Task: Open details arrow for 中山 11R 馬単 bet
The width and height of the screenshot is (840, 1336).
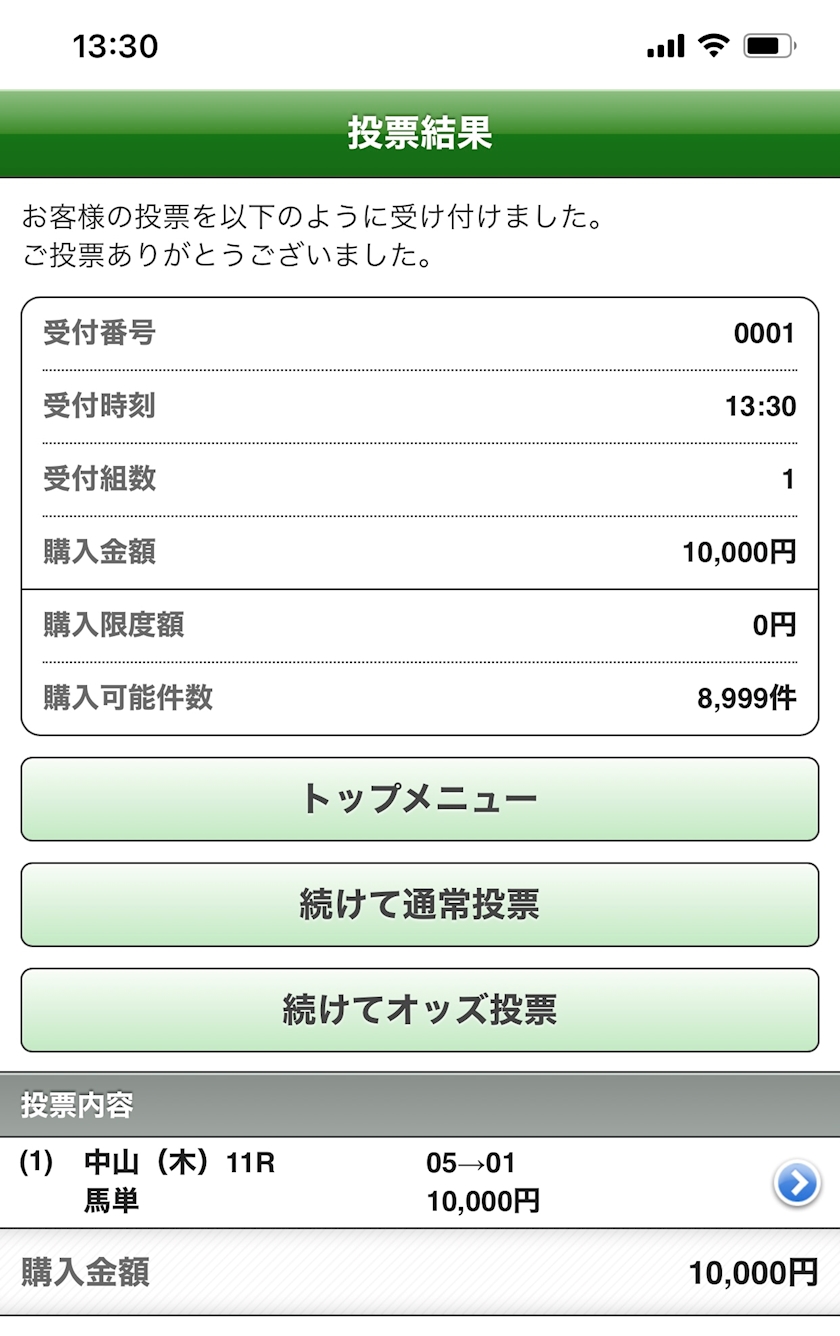Action: [x=796, y=1183]
